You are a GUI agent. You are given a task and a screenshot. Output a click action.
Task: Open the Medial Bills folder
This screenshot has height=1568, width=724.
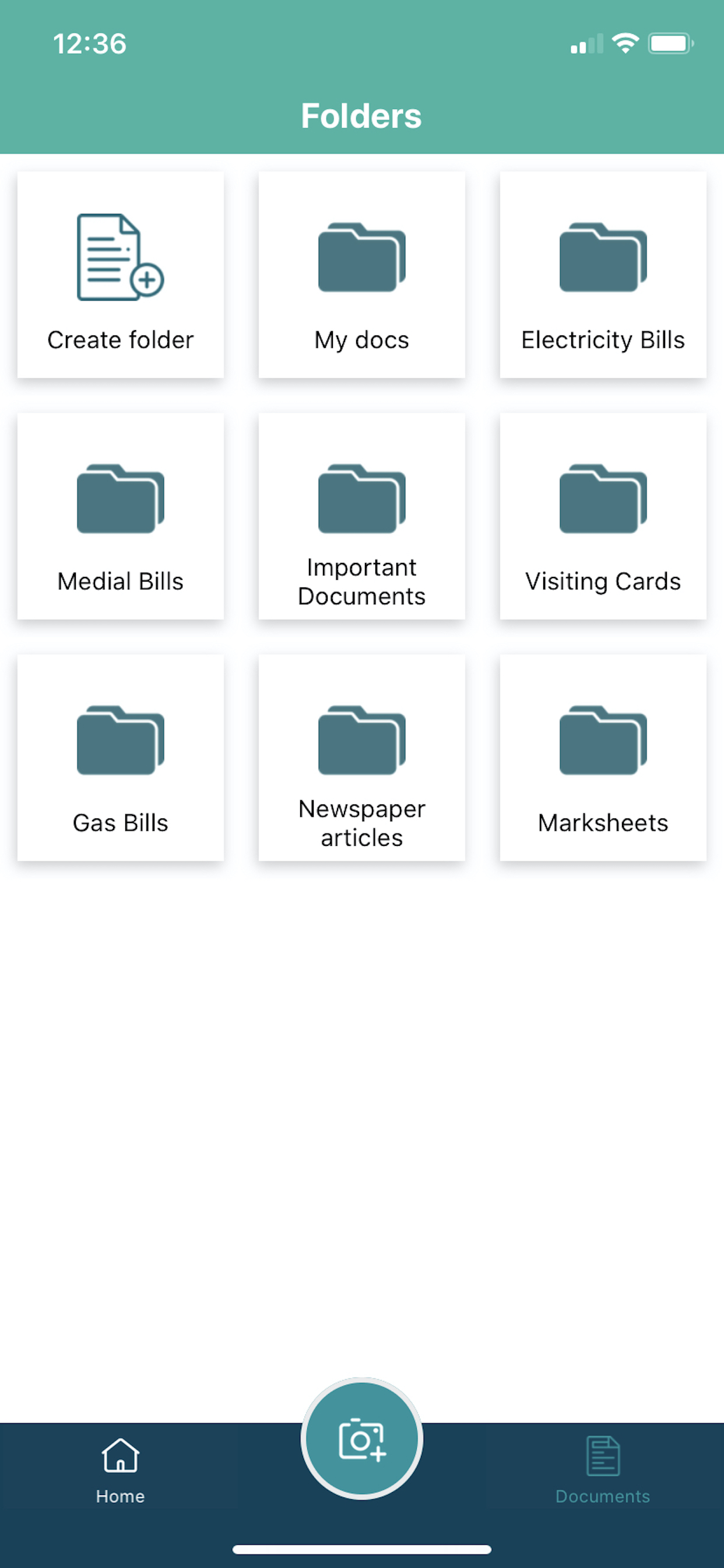121,516
